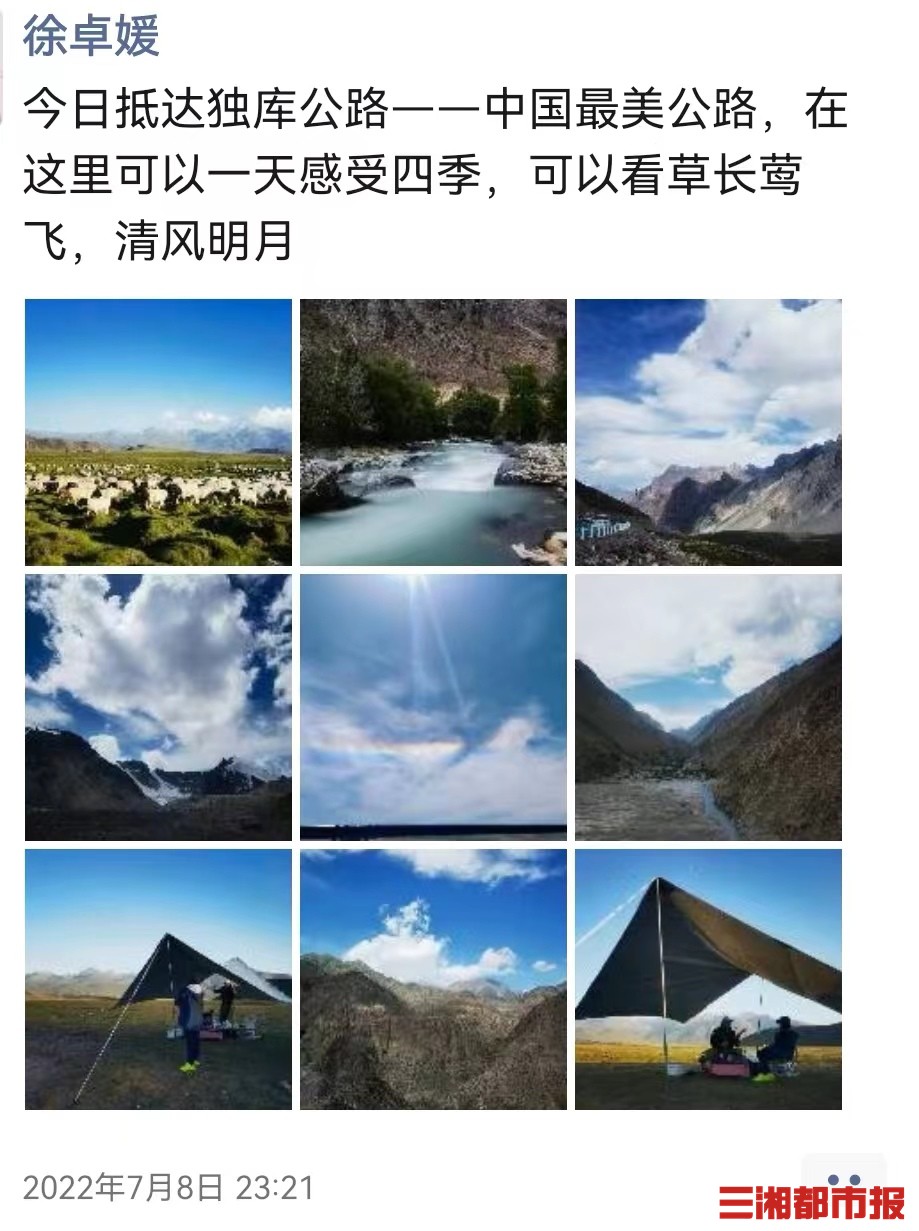View the snowy peak cloud photo

point(158,707)
